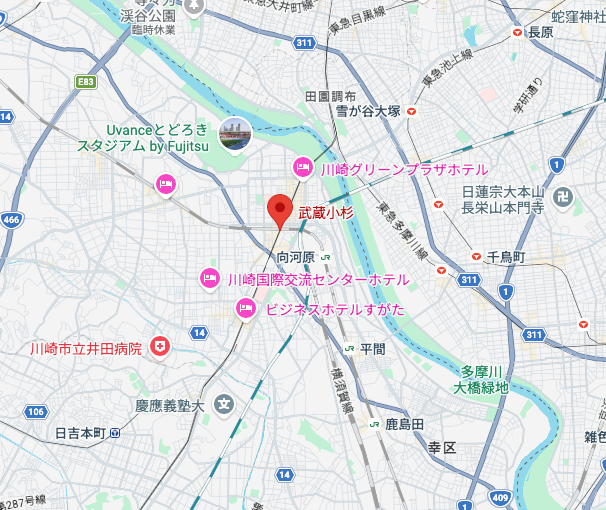The width and height of the screenshot is (606, 510).
Task: Select the 川崎国際交流センターホテル hotel marker
Action: (x=209, y=277)
